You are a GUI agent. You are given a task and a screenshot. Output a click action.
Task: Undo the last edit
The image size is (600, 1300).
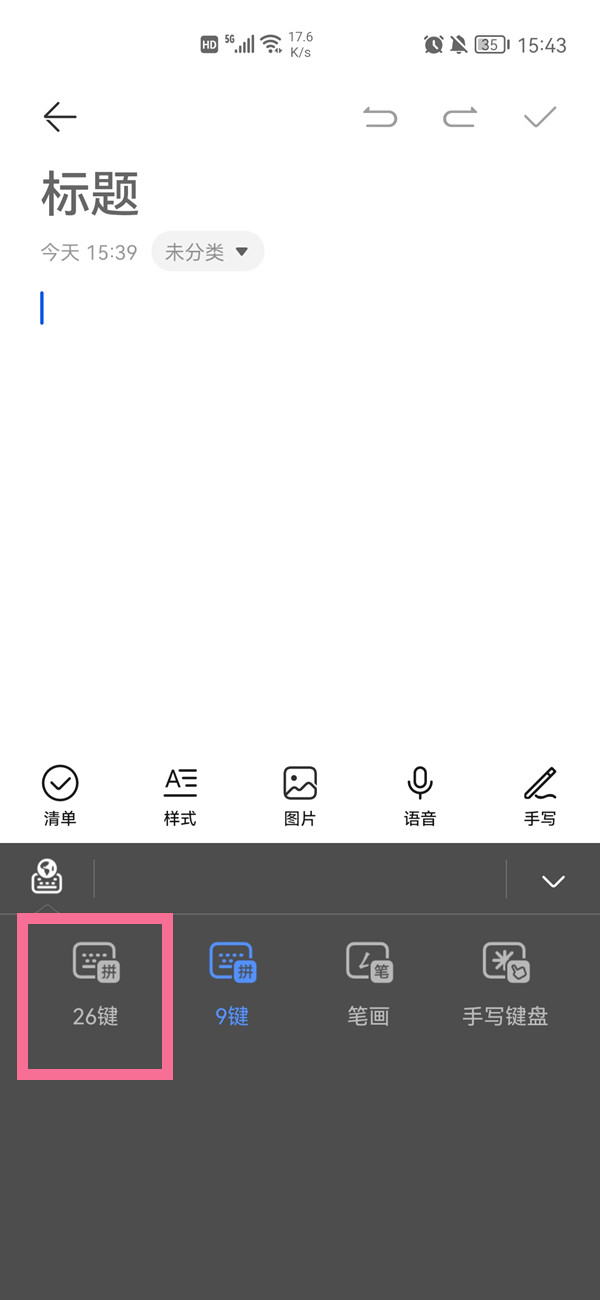point(380,118)
